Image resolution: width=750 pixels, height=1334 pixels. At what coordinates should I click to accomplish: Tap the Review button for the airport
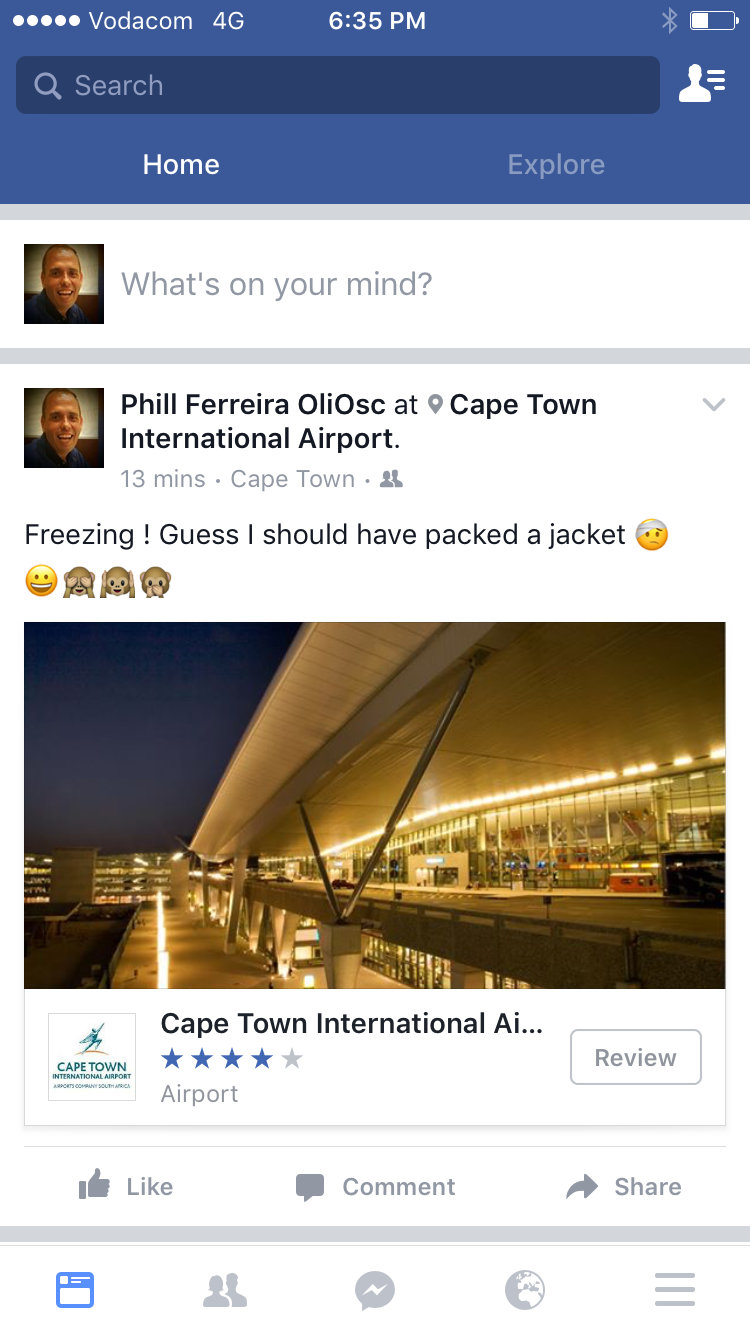pyautogui.click(x=635, y=1058)
